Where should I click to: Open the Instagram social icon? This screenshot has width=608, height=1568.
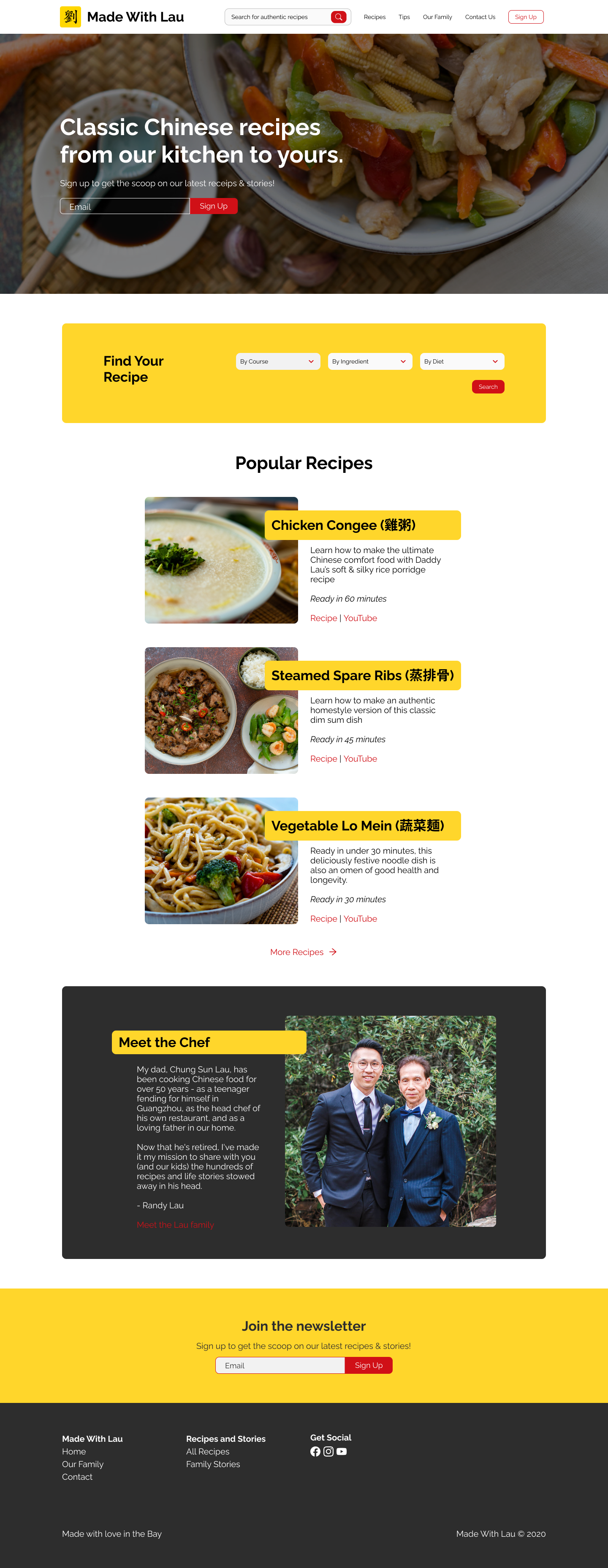(x=328, y=1452)
